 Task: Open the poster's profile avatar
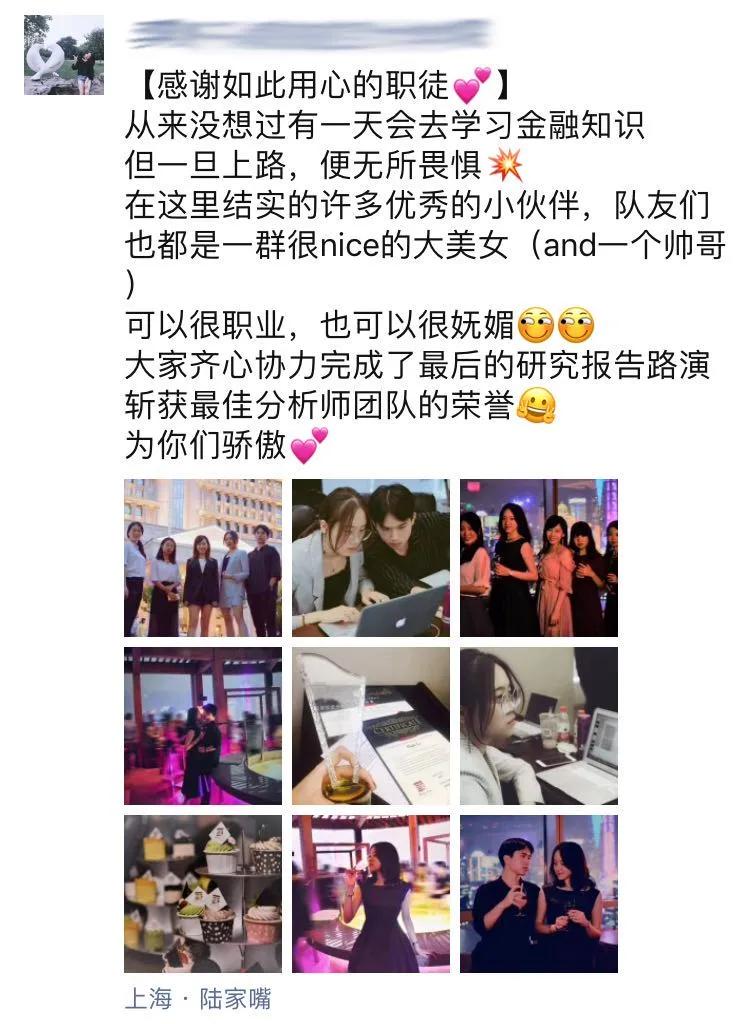[64, 56]
